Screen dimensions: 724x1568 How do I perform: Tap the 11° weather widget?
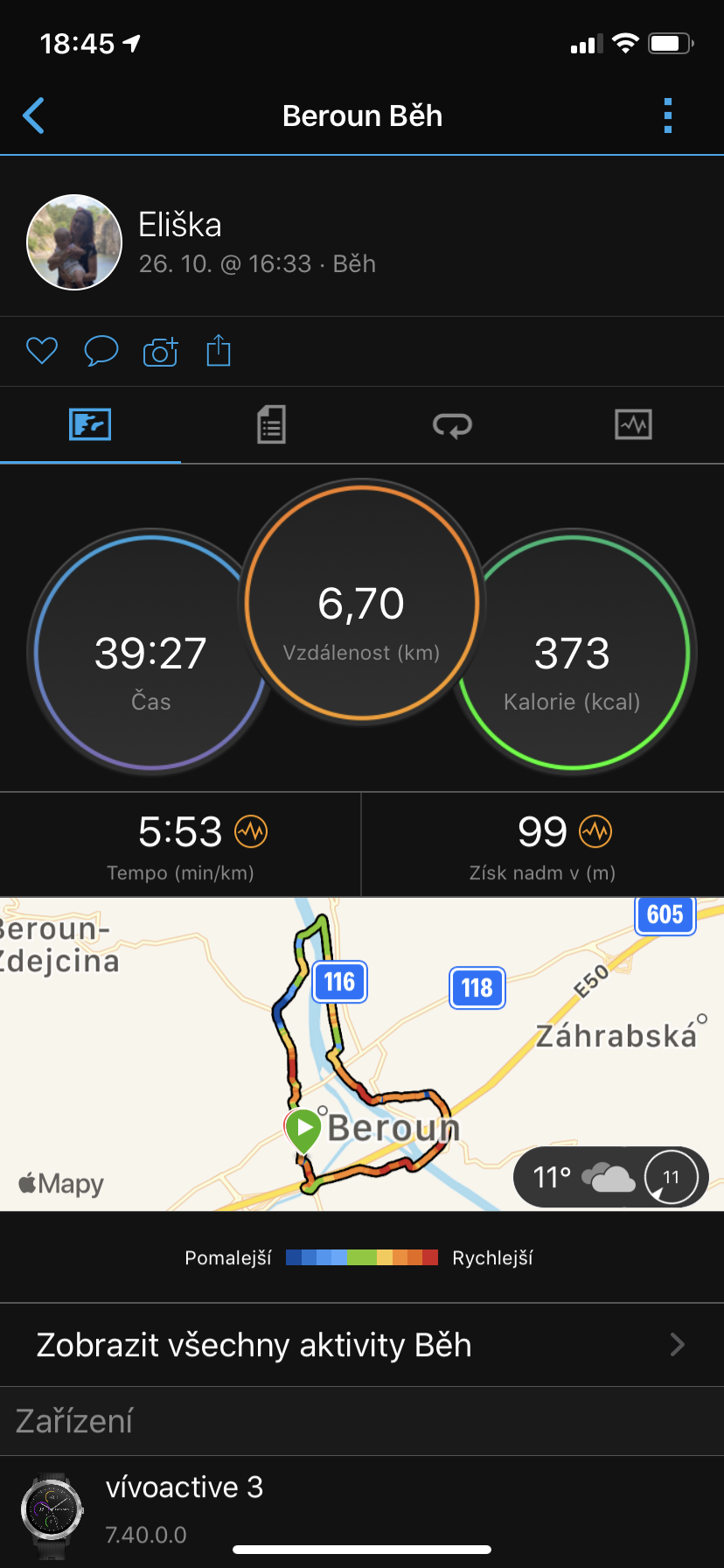tap(610, 1177)
